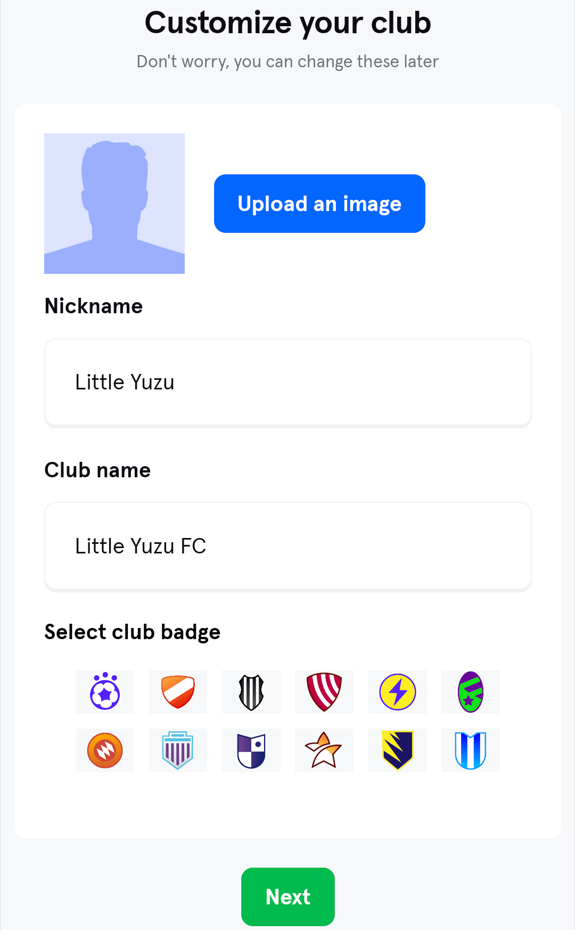Continue with the green Next button
The height and width of the screenshot is (930, 575).
[288, 896]
